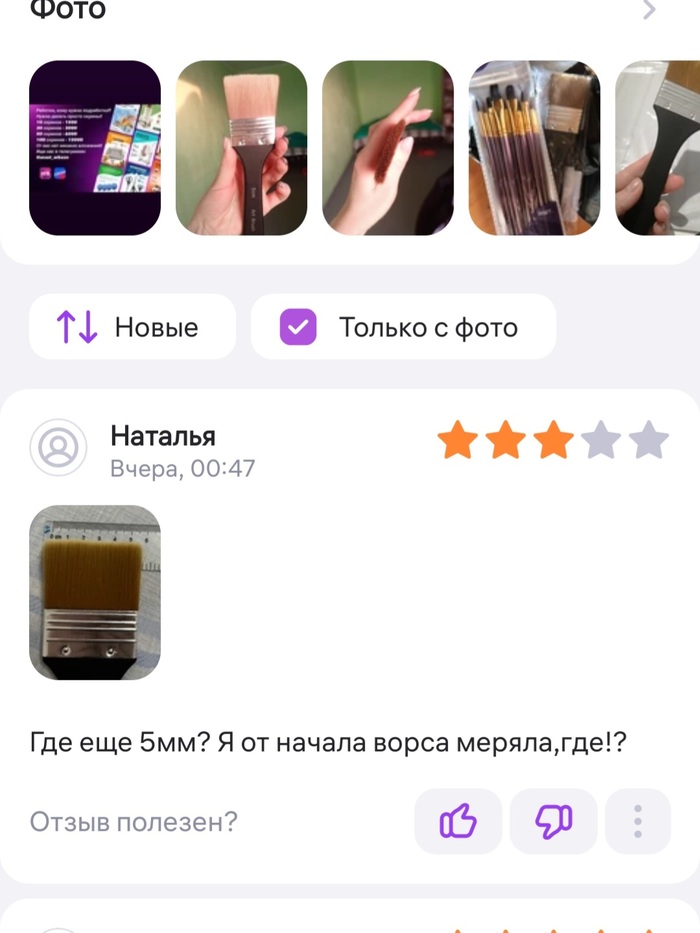The width and height of the screenshot is (700, 933).
Task: Open Наталья's profile avatar
Action: click(58, 447)
